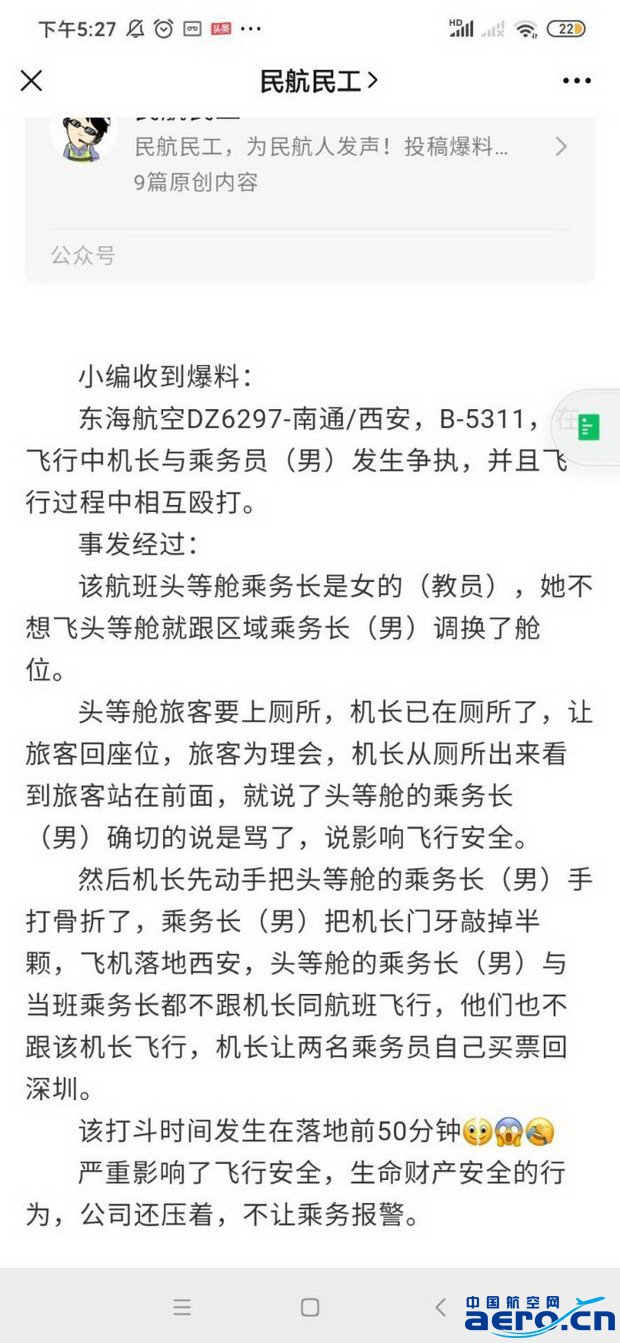Go back using system back arrow
Viewport: 620px width, 1343px height.
click(440, 1307)
